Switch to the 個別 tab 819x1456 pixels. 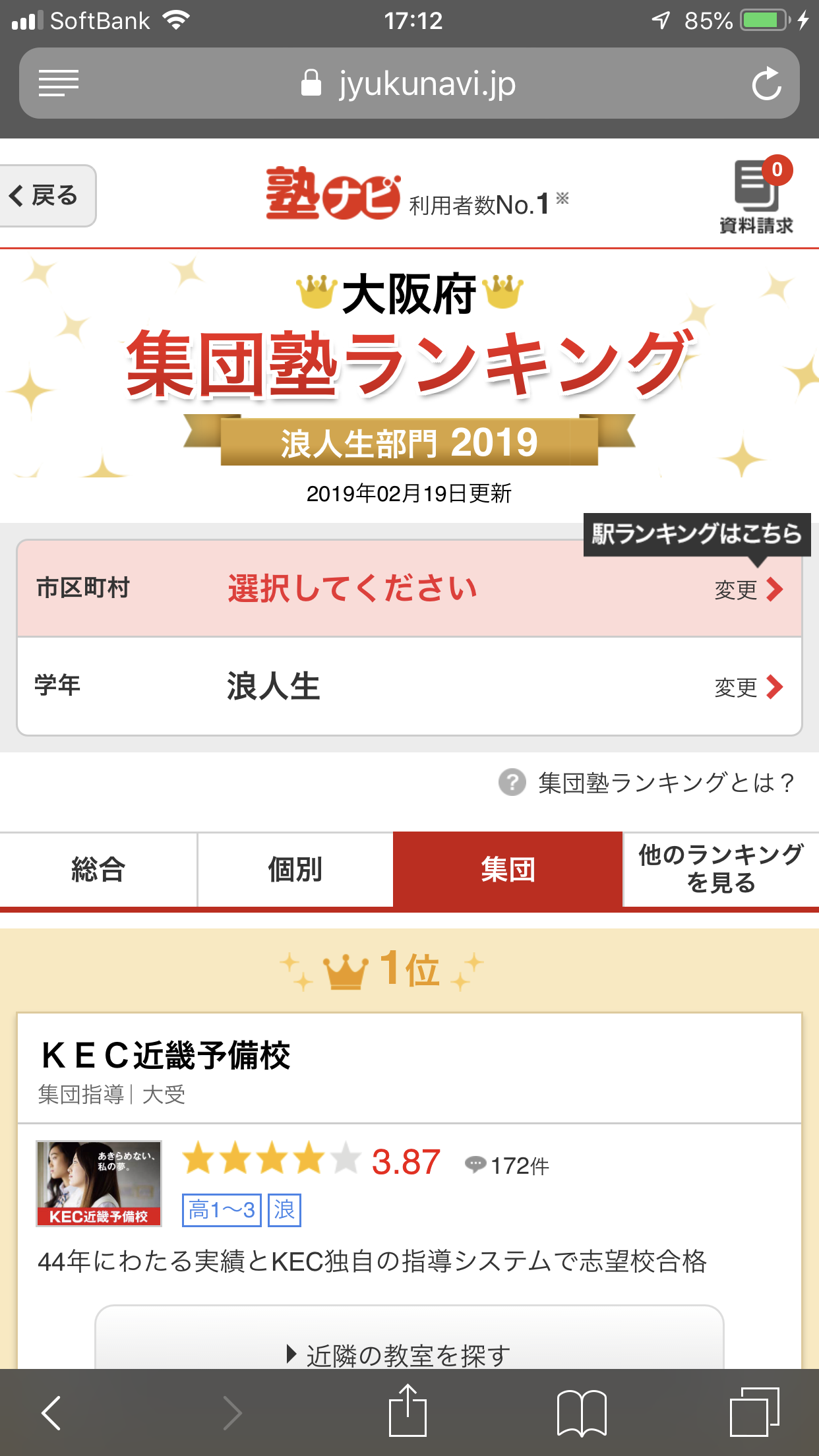coord(295,870)
